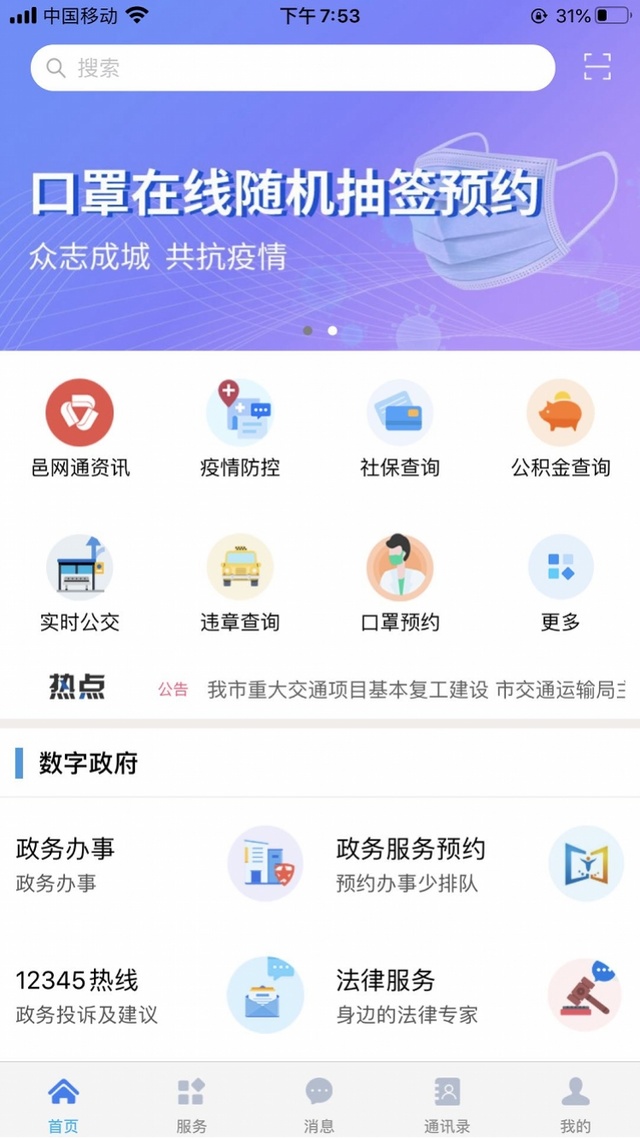Screen dimensions: 640x1138
Task: Open the QR scan icon
Action: click(597, 67)
